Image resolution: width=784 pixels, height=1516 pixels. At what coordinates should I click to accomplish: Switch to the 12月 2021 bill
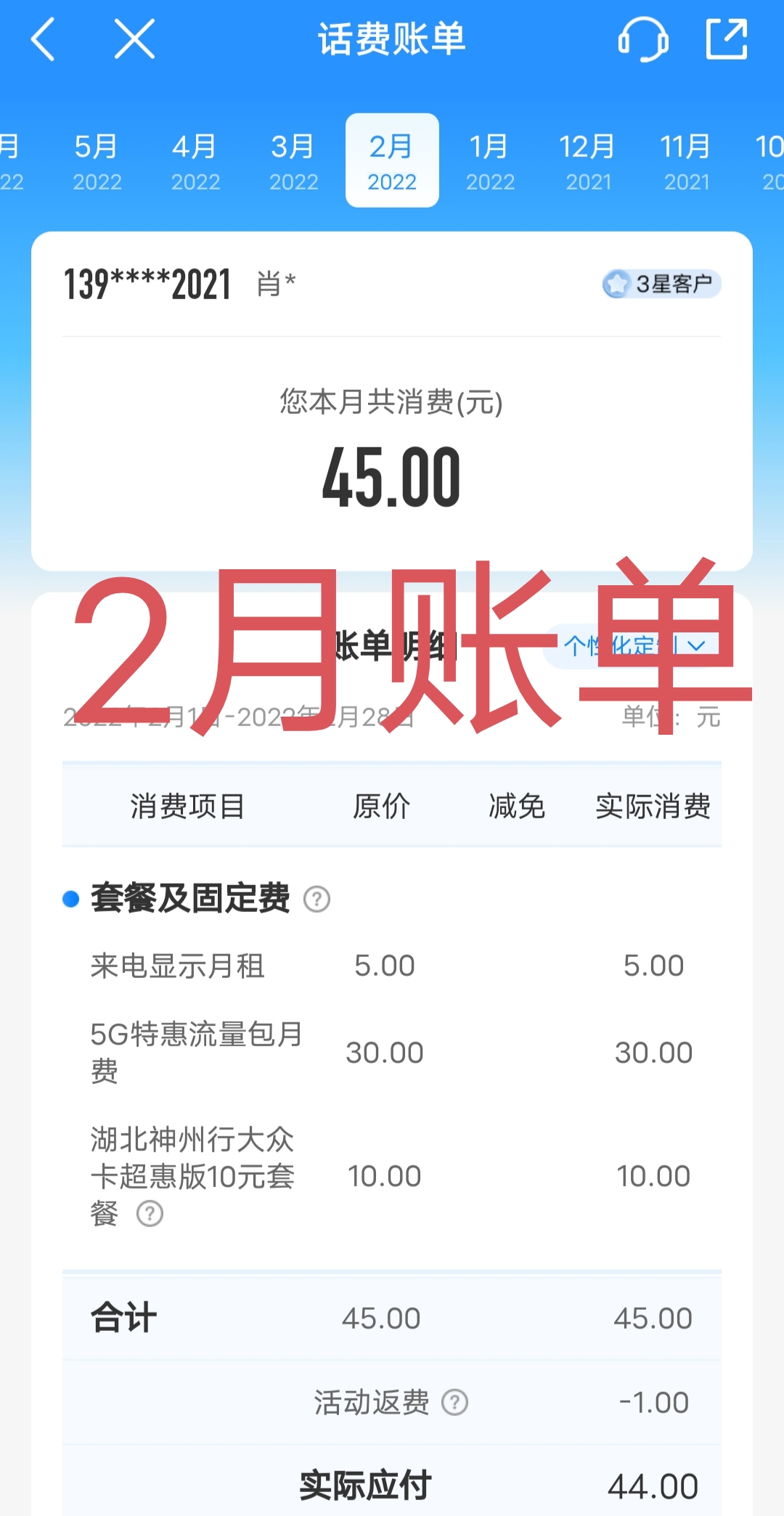point(588,161)
